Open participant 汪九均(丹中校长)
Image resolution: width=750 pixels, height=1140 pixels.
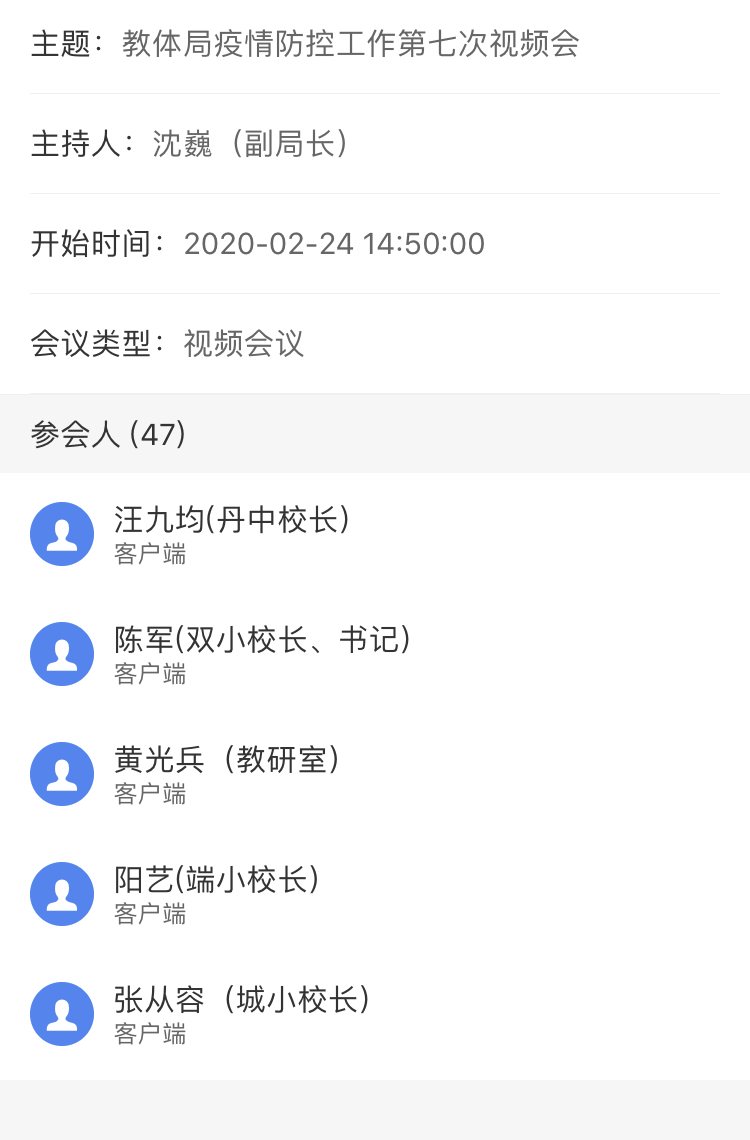232,534
